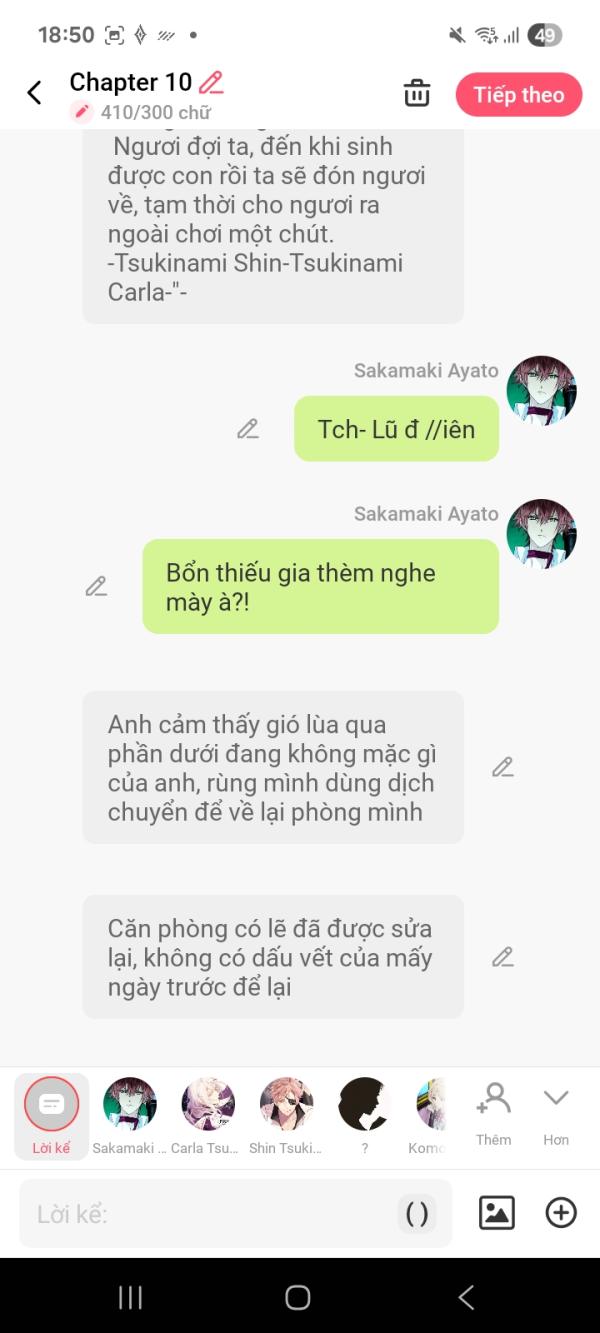Select the Lời kể narrator option
Image resolution: width=600 pixels, height=1333 pixels.
[51, 1114]
